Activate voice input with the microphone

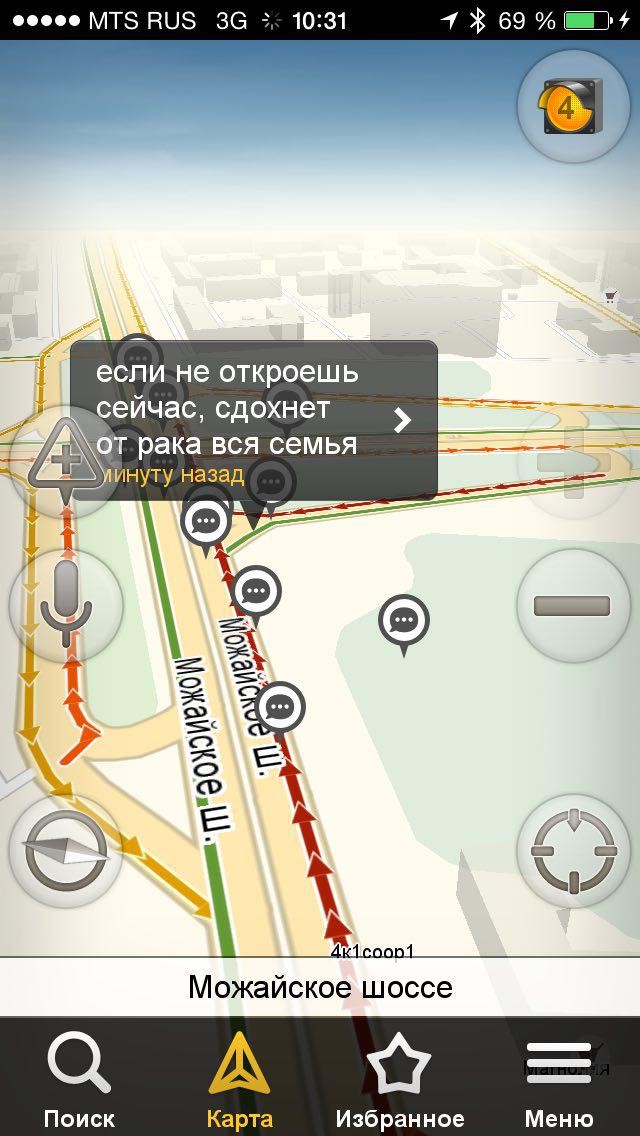pos(65,604)
